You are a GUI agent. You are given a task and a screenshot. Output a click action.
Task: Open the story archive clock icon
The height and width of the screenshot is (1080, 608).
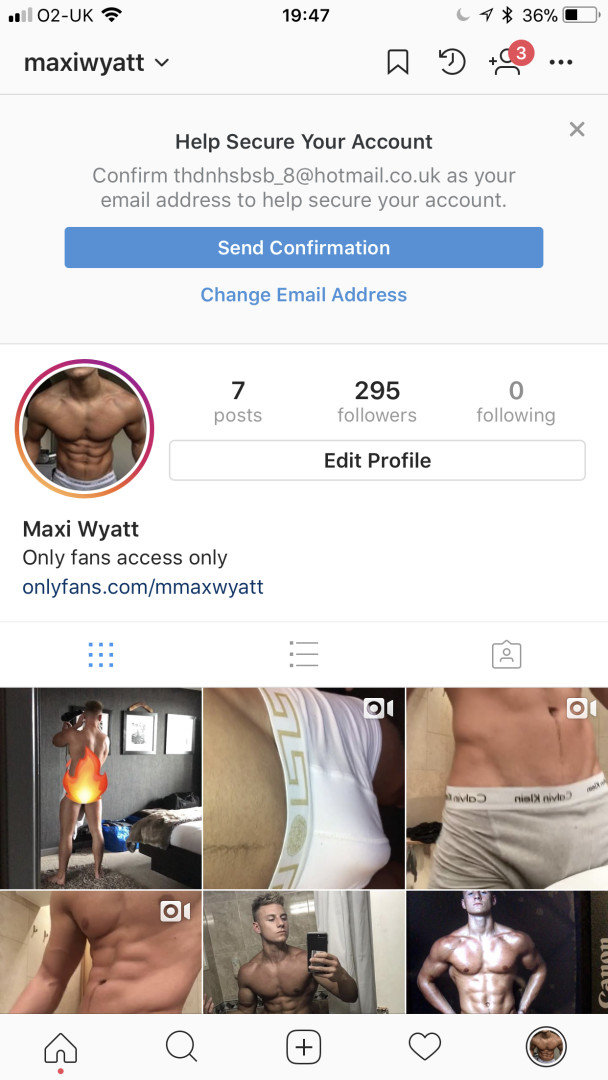[452, 63]
